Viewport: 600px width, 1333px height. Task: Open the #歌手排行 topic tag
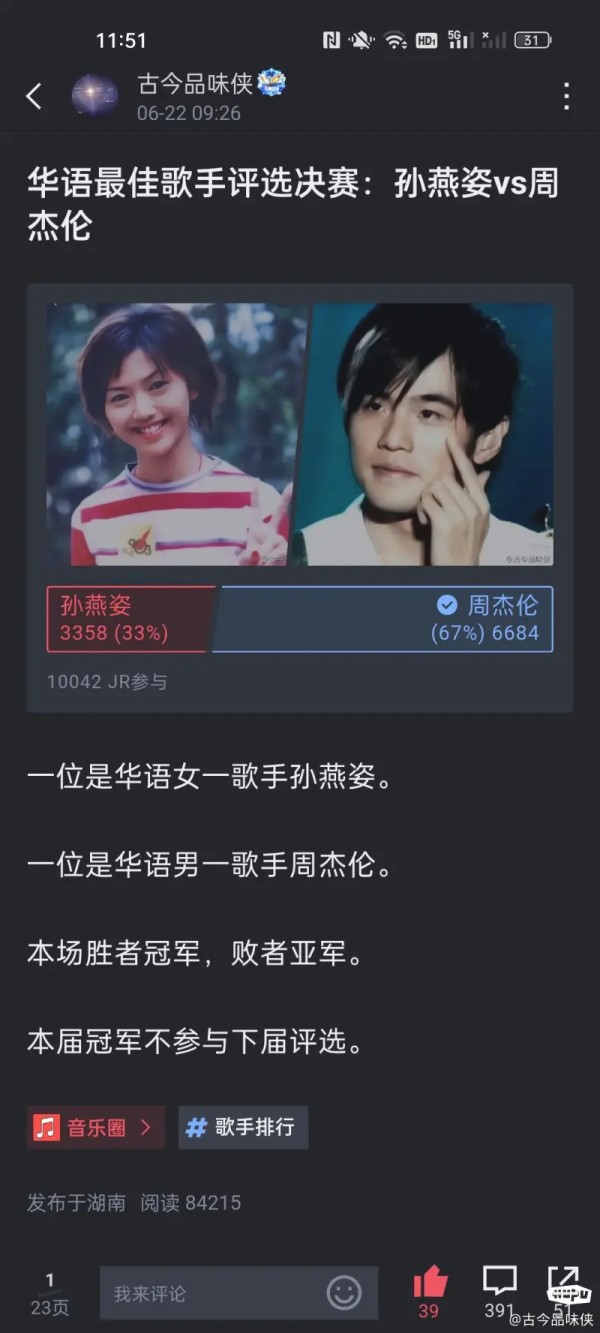click(x=243, y=1127)
